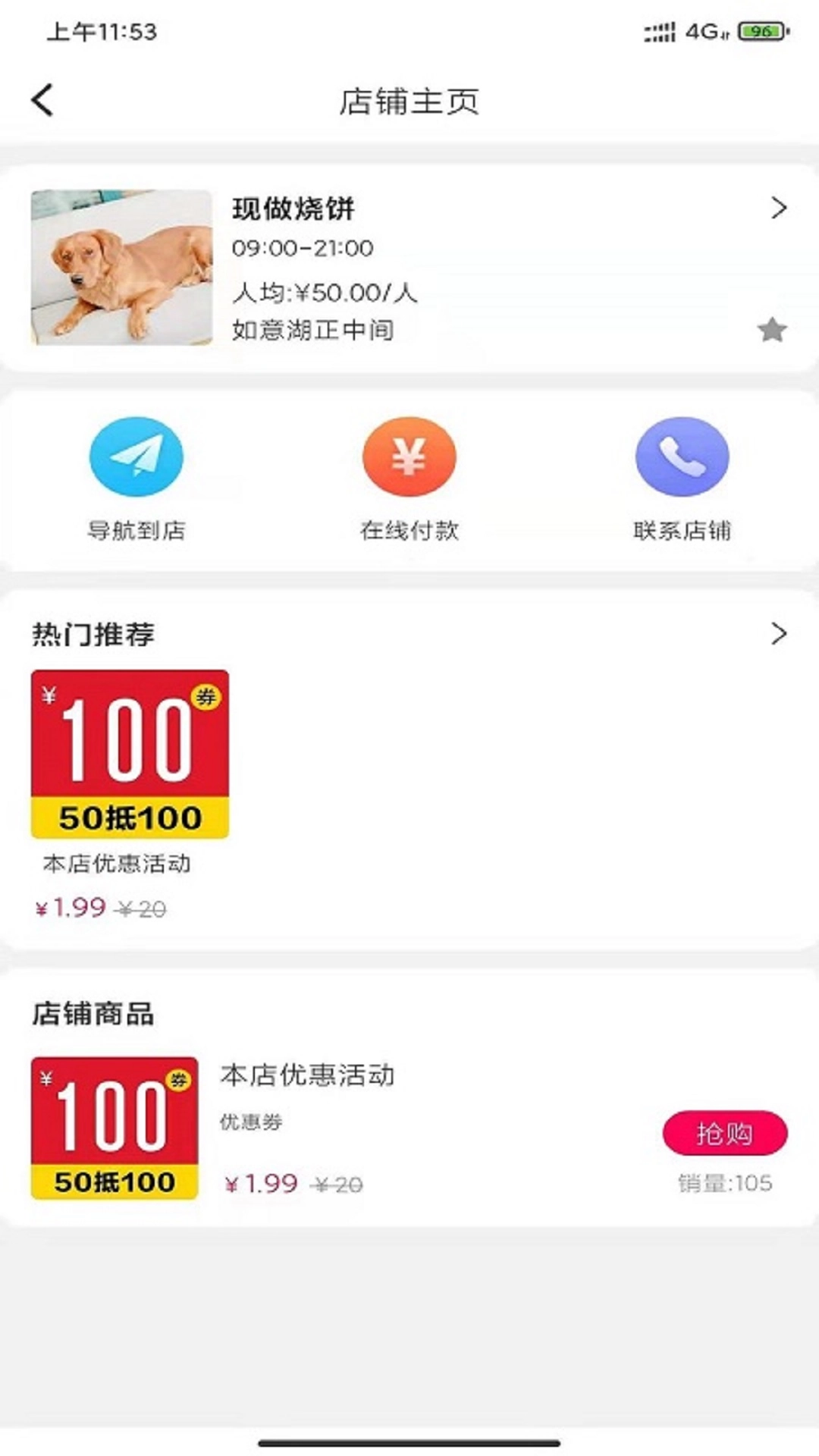The image size is (819, 1456).
Task: Select the online payment ¥ icon 在线付款
Action: pyautogui.click(x=409, y=455)
